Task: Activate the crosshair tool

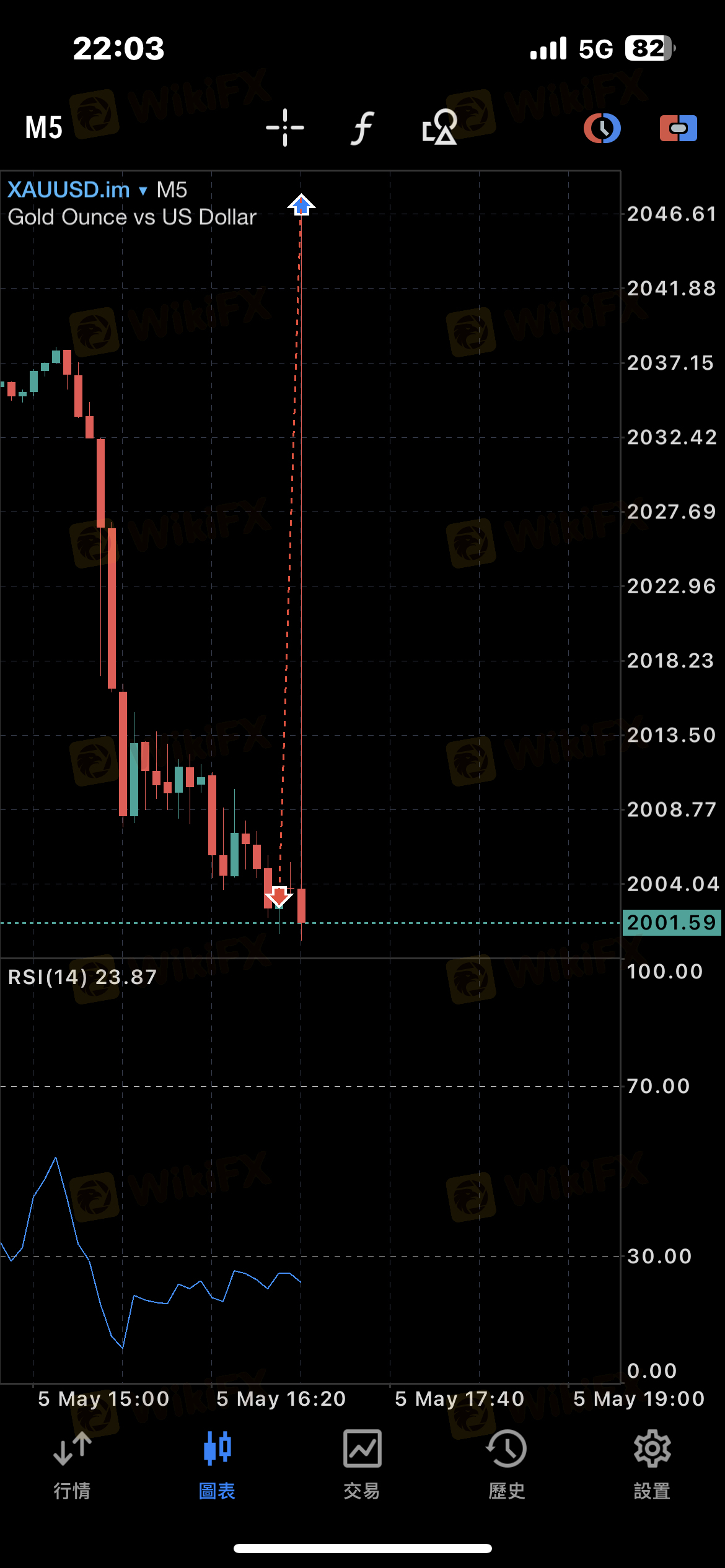Action: tap(285, 128)
